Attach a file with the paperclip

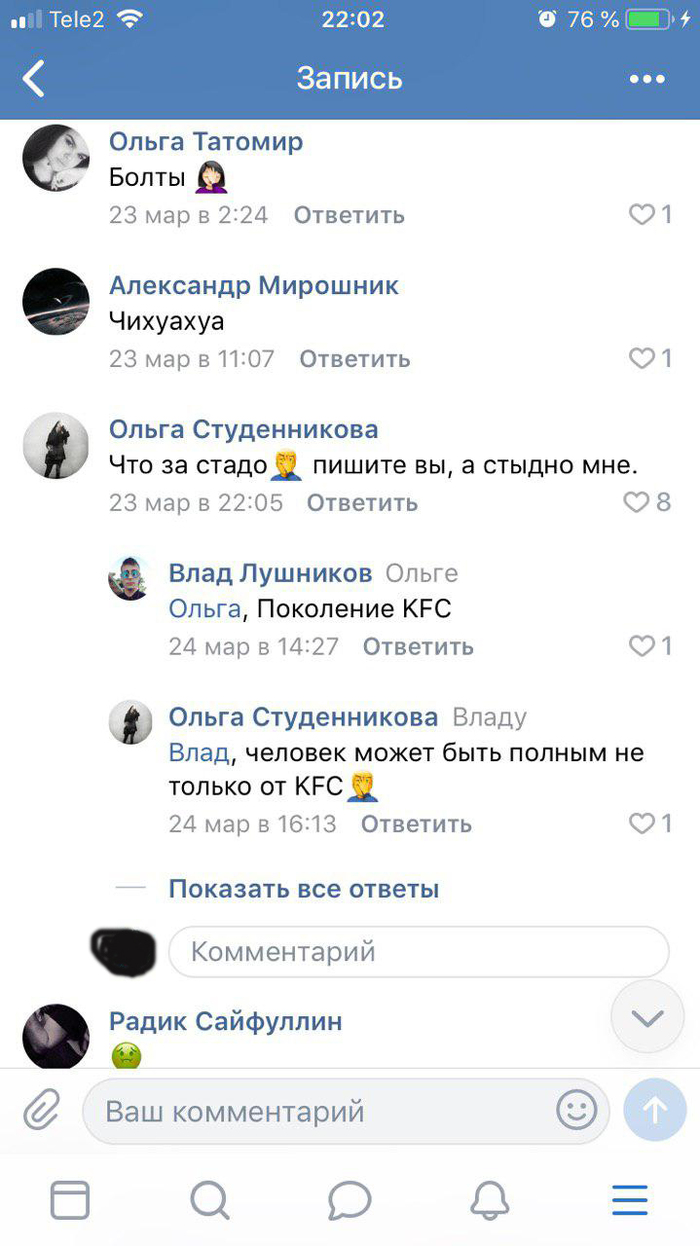click(42, 1110)
